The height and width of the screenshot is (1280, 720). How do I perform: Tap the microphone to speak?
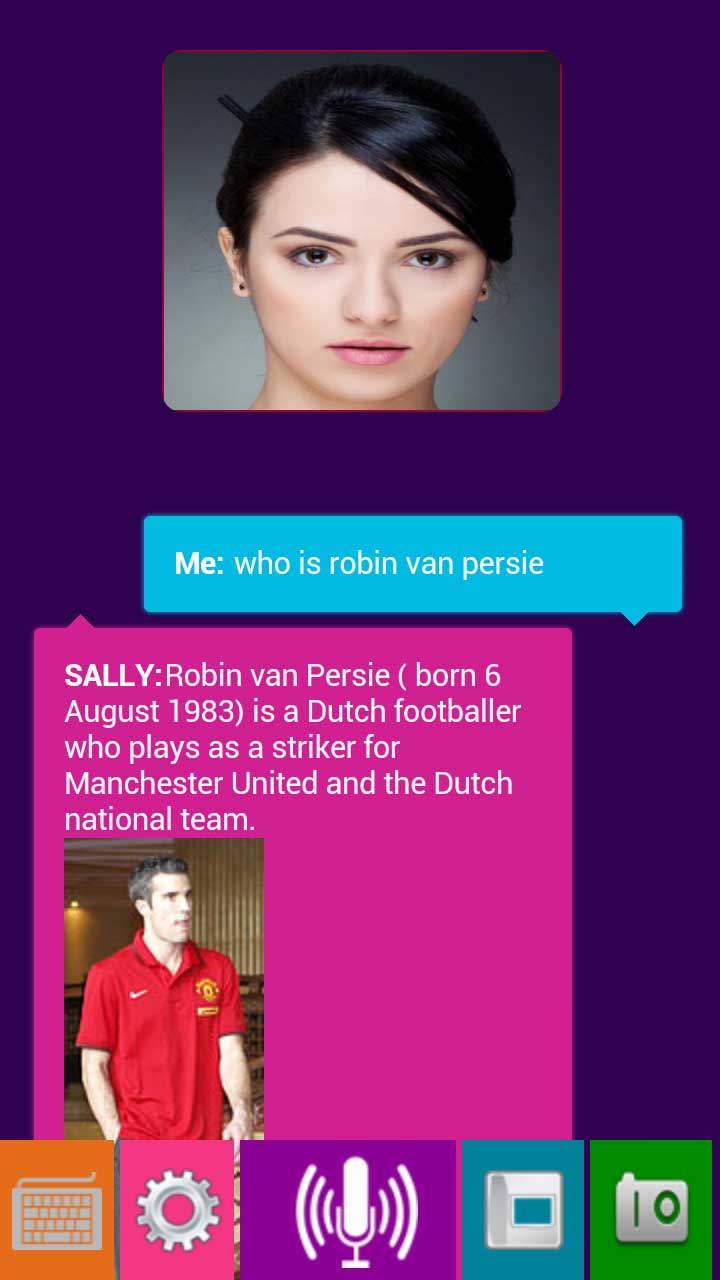351,1210
